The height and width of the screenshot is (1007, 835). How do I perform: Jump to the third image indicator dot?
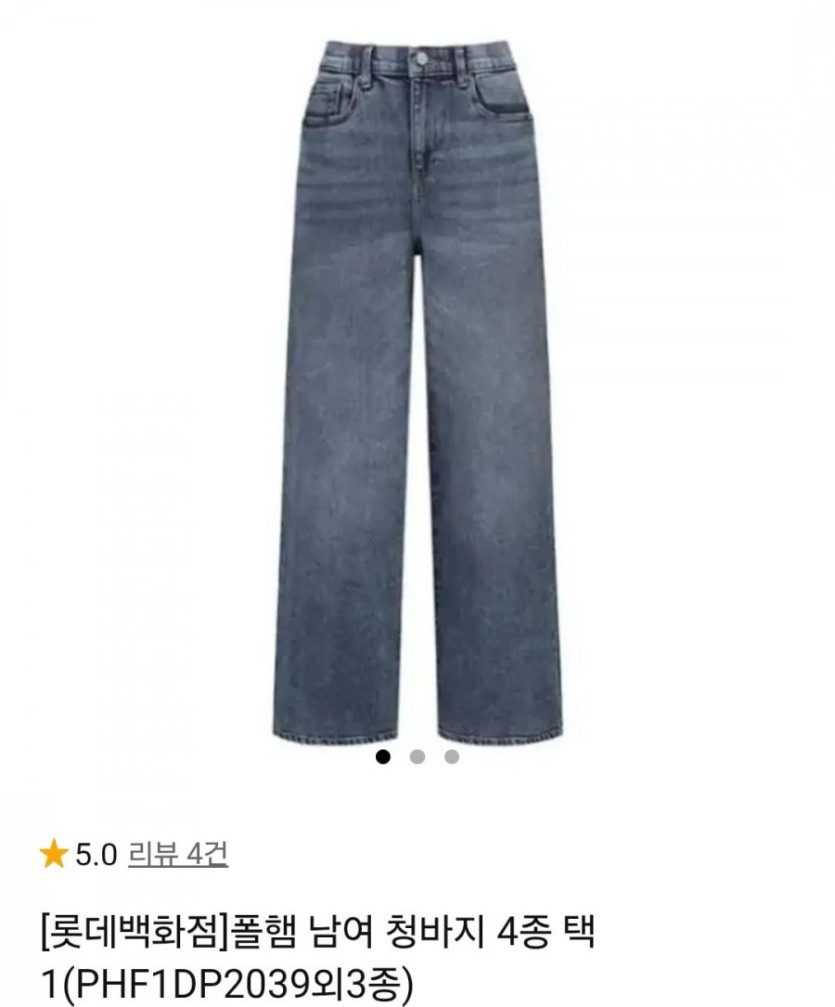click(451, 757)
